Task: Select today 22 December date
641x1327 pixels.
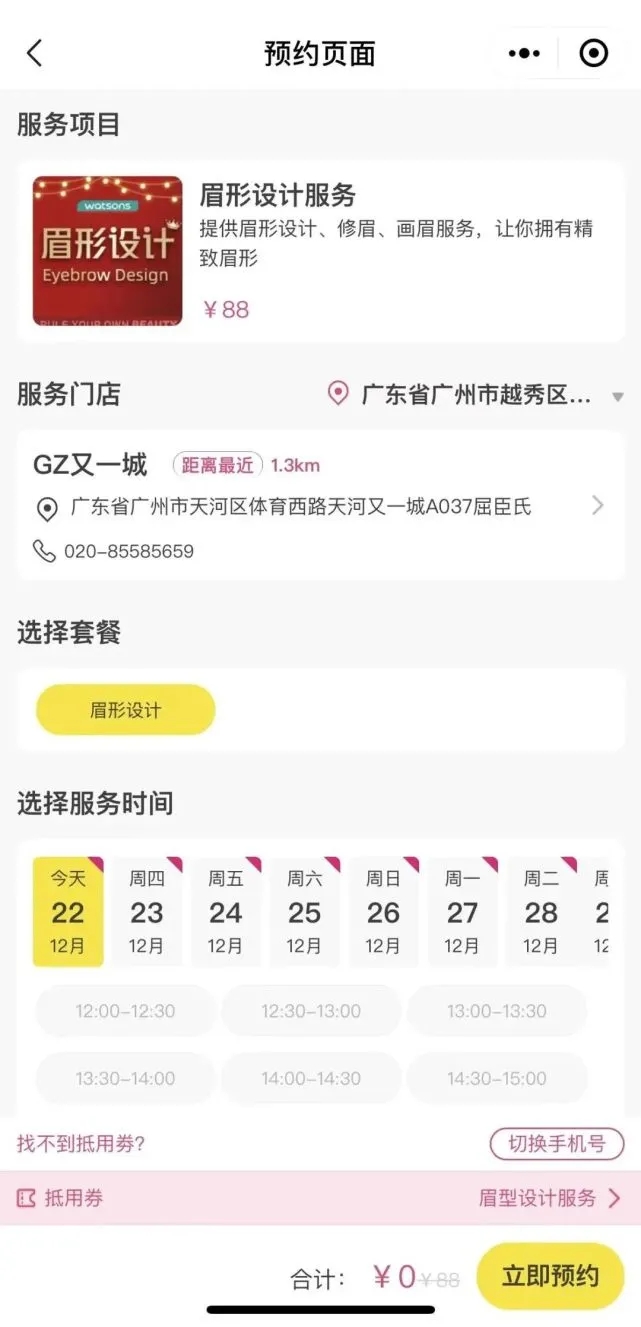Action: [x=68, y=911]
